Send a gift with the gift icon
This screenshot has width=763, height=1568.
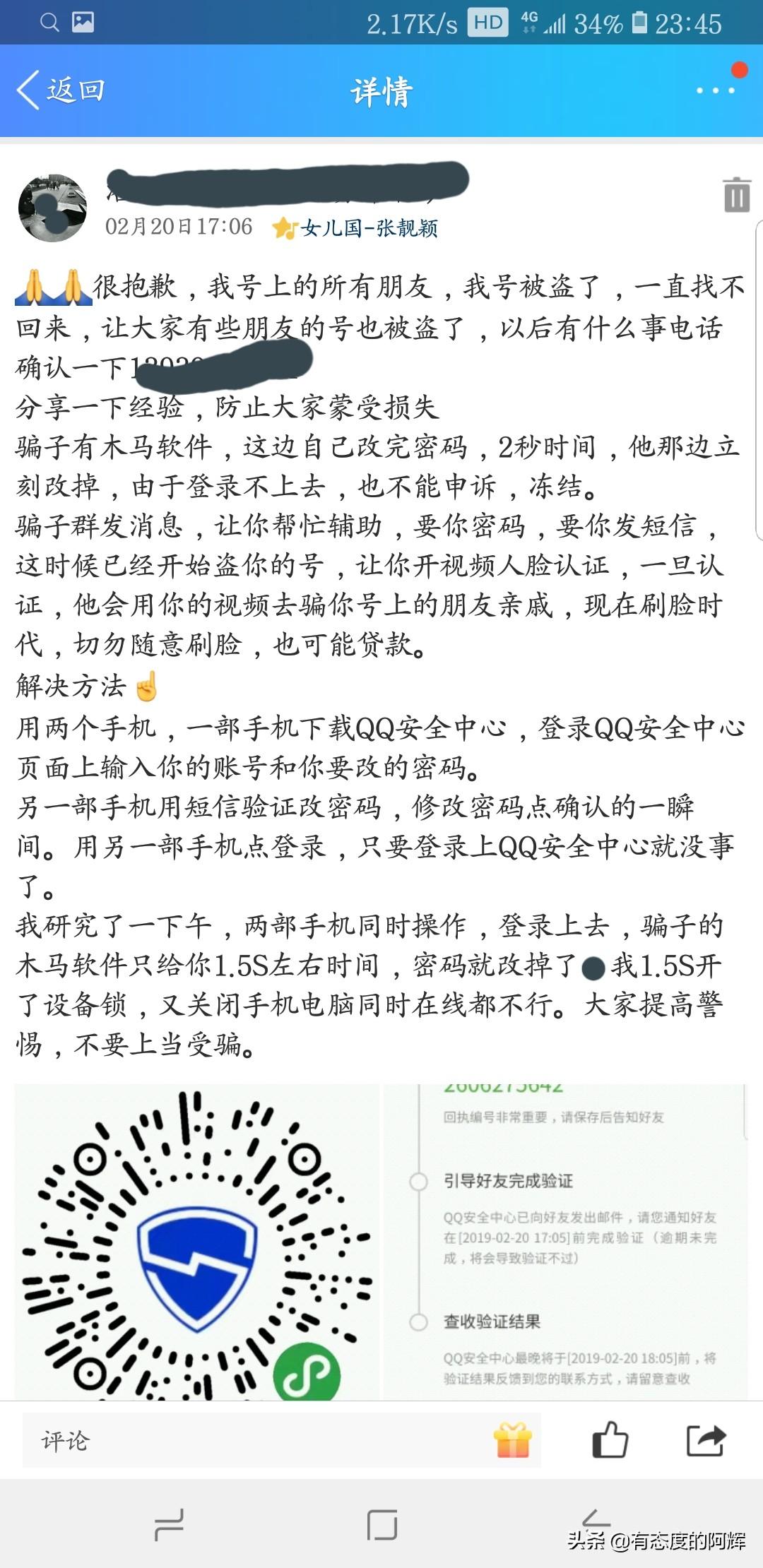(x=513, y=1440)
